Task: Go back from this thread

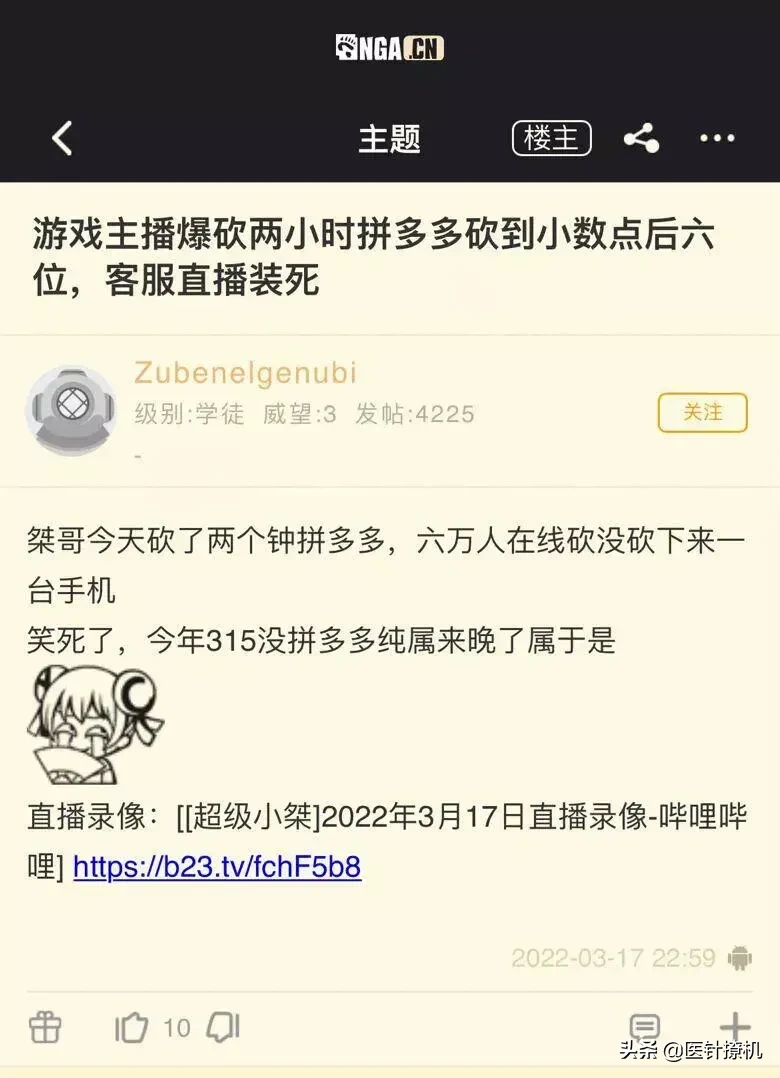Action: click(x=62, y=138)
